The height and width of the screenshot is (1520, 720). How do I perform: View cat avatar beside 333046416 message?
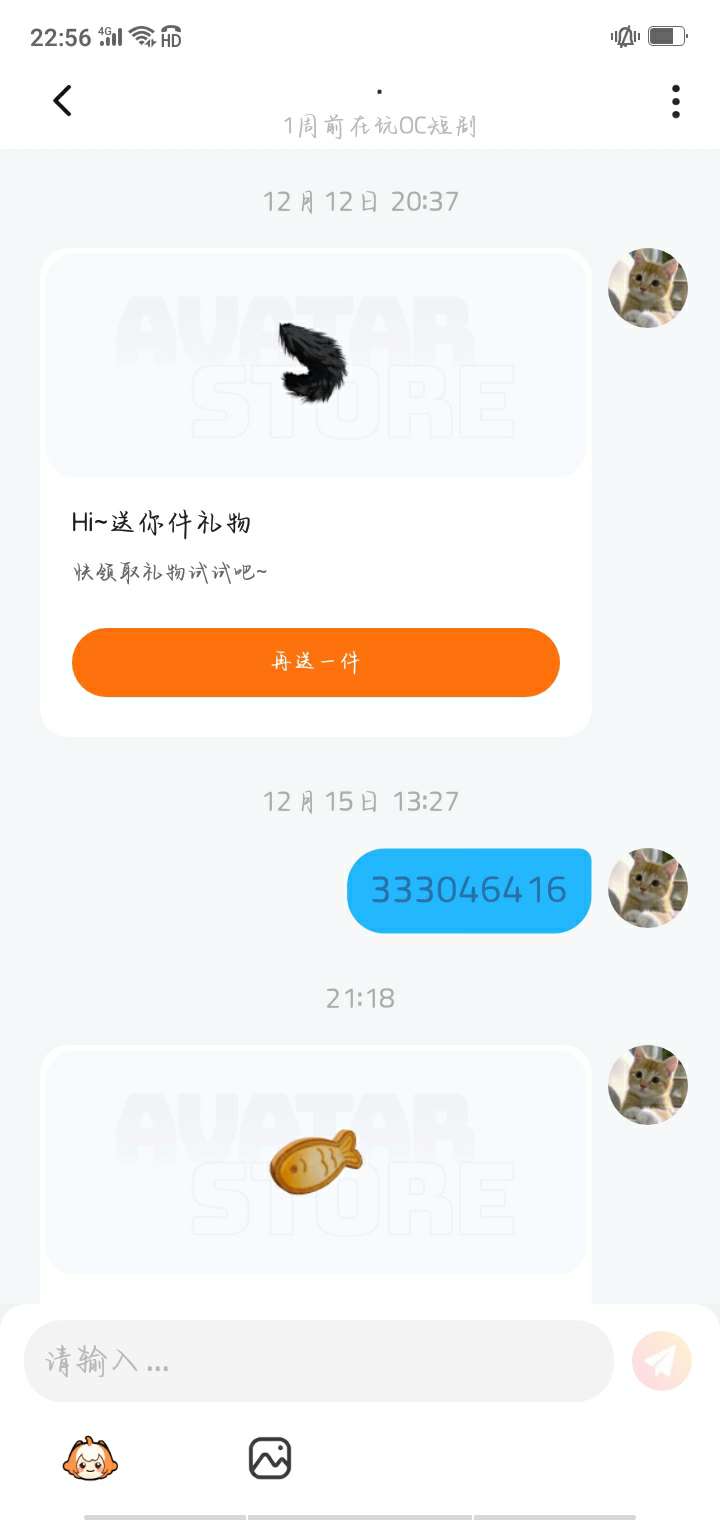(648, 888)
